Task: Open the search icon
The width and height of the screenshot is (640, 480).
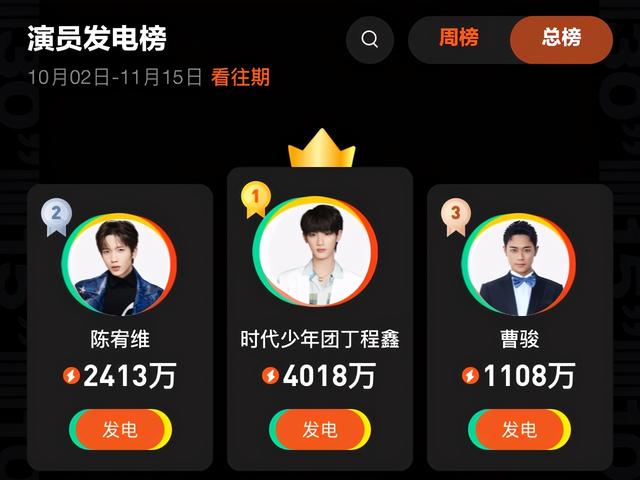Action: (370, 40)
